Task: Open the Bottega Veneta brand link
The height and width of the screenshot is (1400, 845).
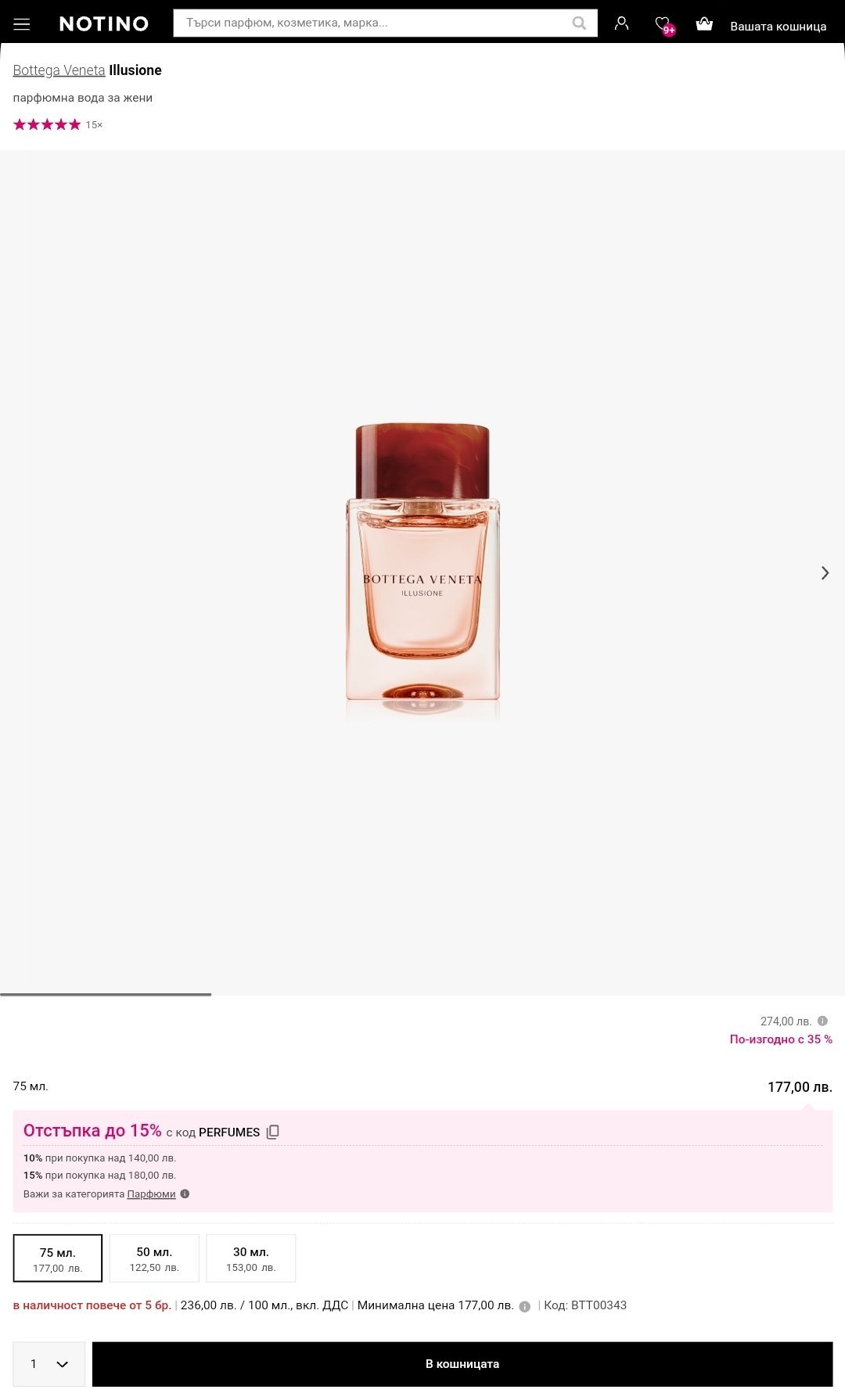Action: pos(59,70)
